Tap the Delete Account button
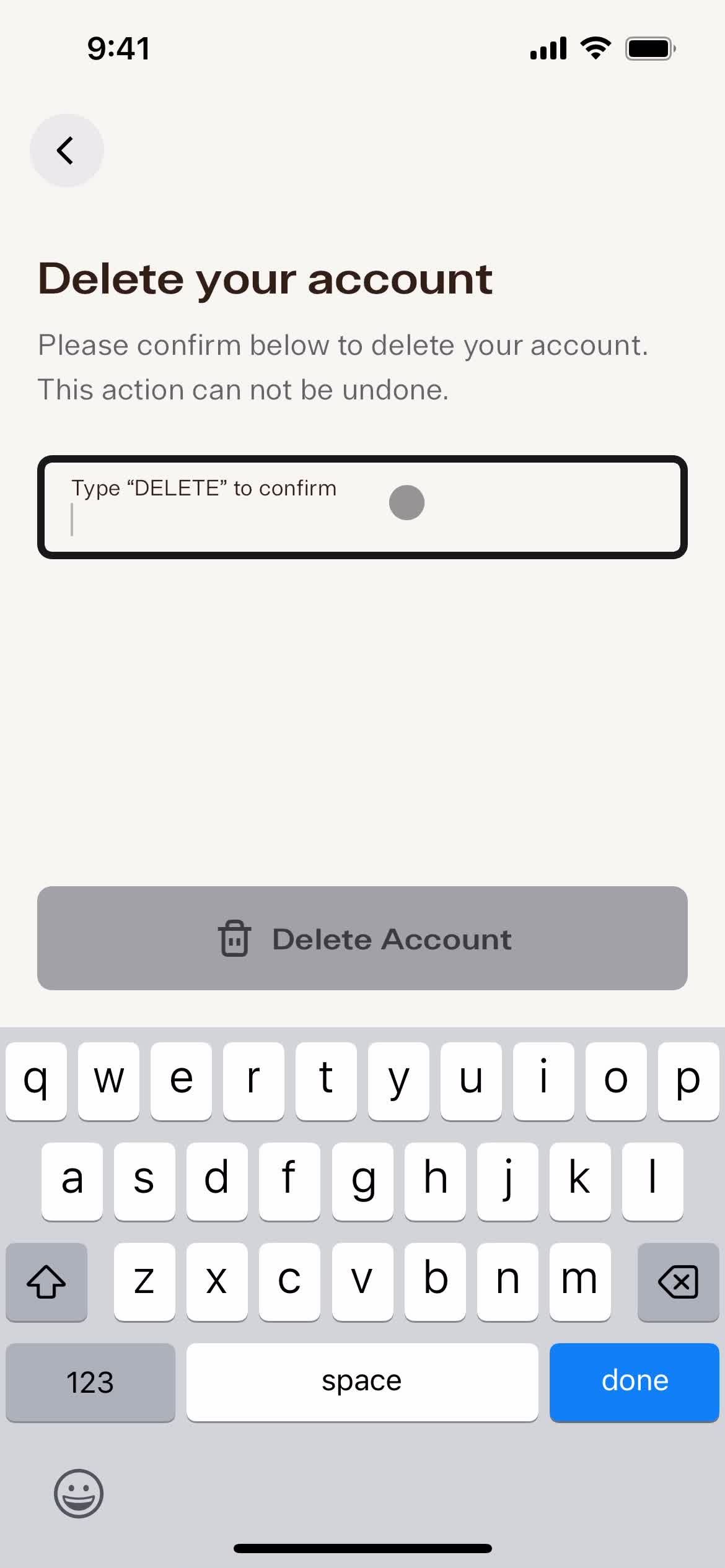This screenshot has height=1568, width=725. tap(362, 938)
